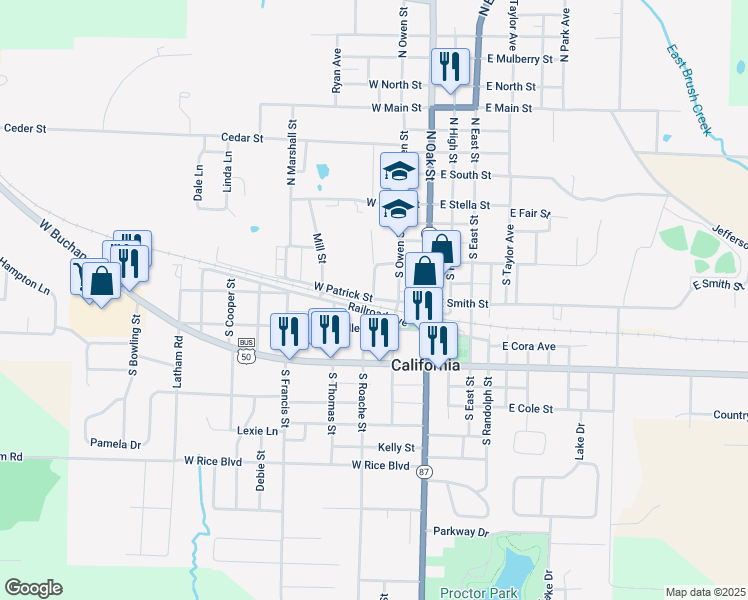
Task: Select the school marker beside E South St
Action: [399, 170]
